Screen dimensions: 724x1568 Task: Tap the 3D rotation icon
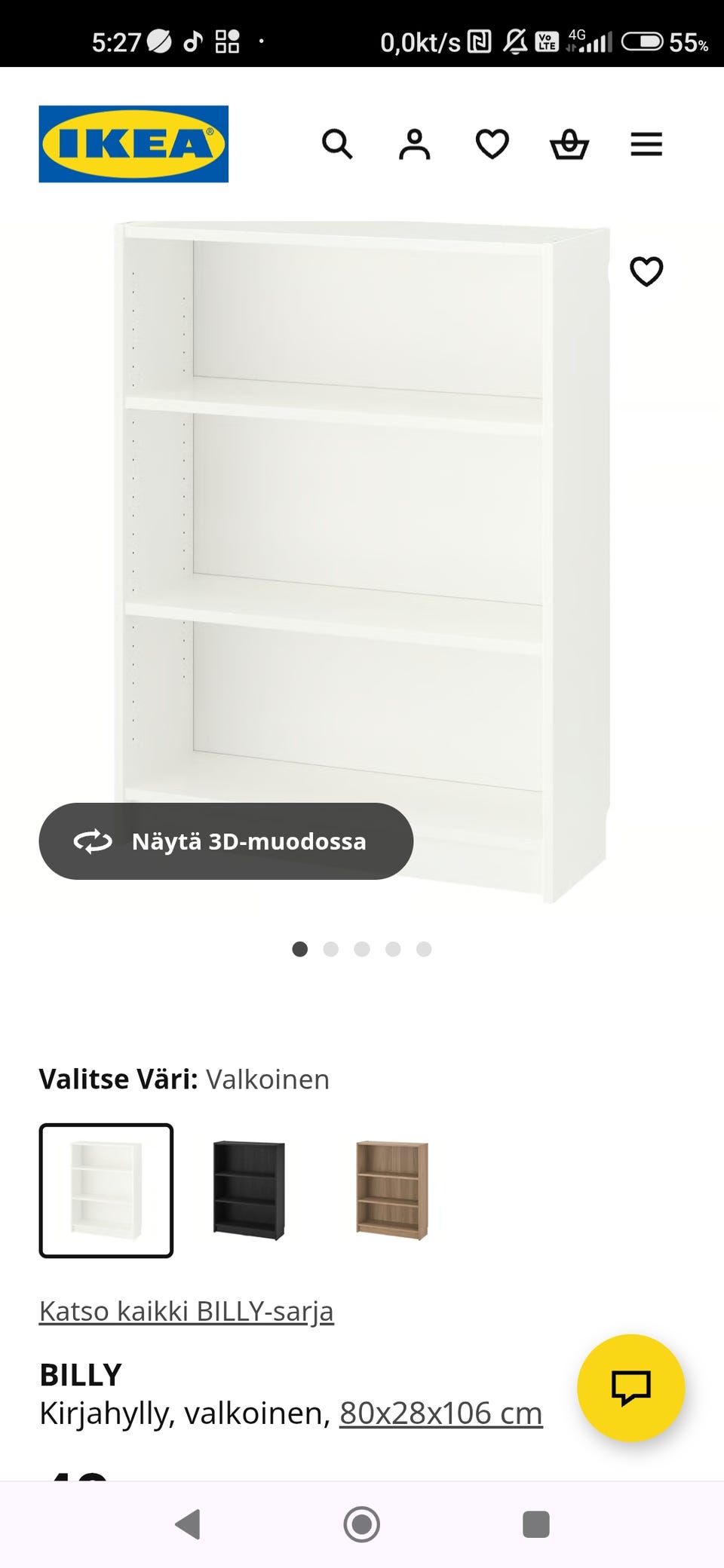(93, 842)
